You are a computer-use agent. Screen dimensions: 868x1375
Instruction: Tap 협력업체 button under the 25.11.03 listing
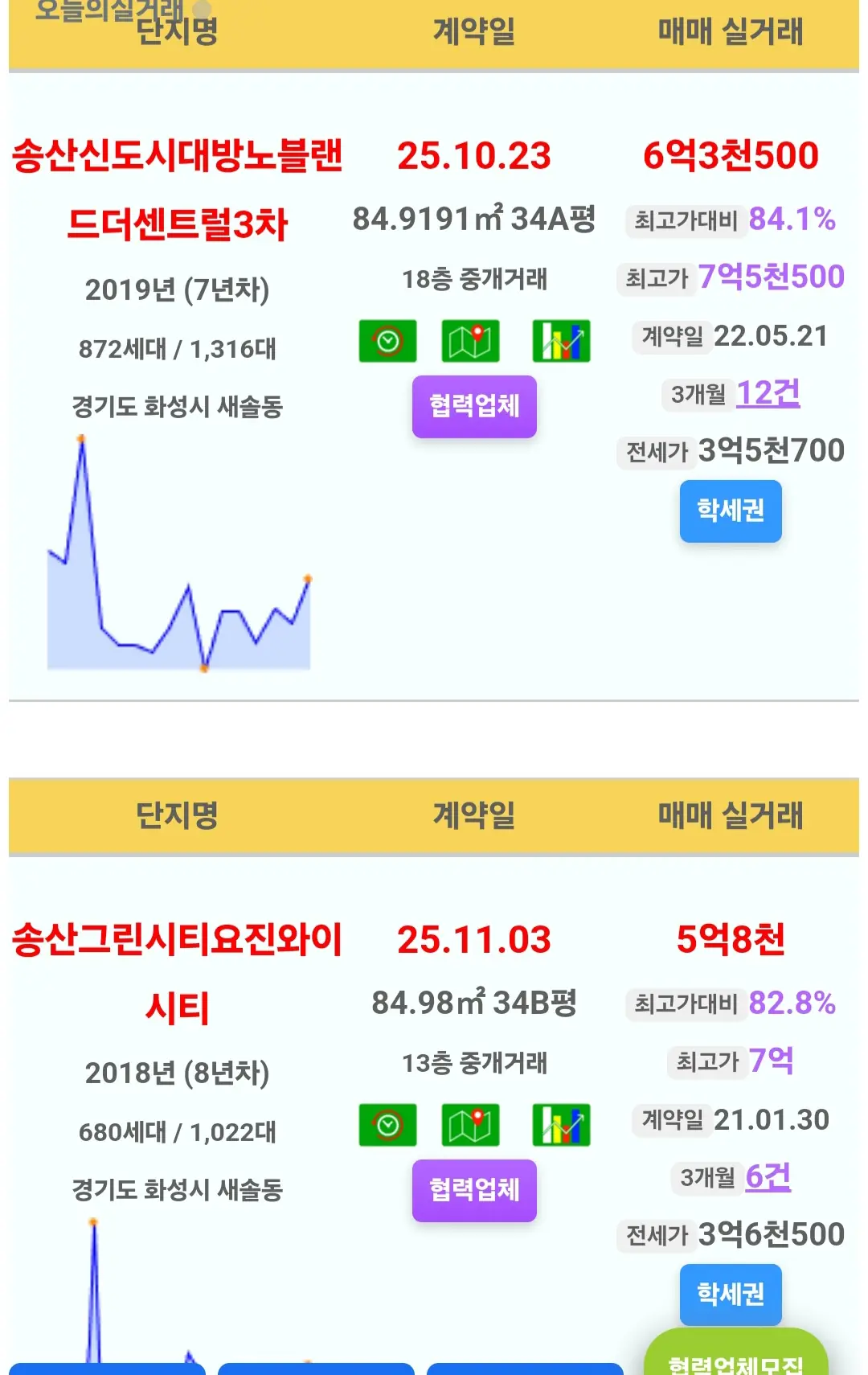click(474, 1190)
